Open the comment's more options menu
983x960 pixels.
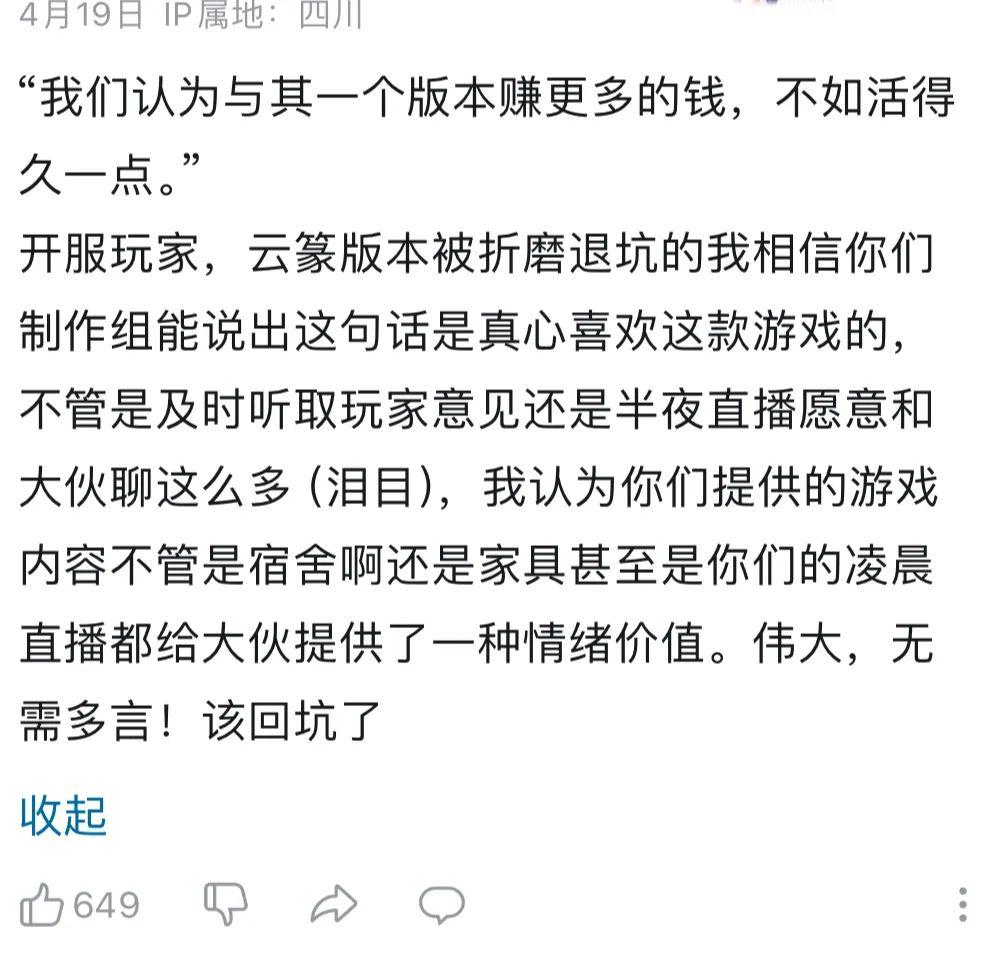[x=962, y=905]
